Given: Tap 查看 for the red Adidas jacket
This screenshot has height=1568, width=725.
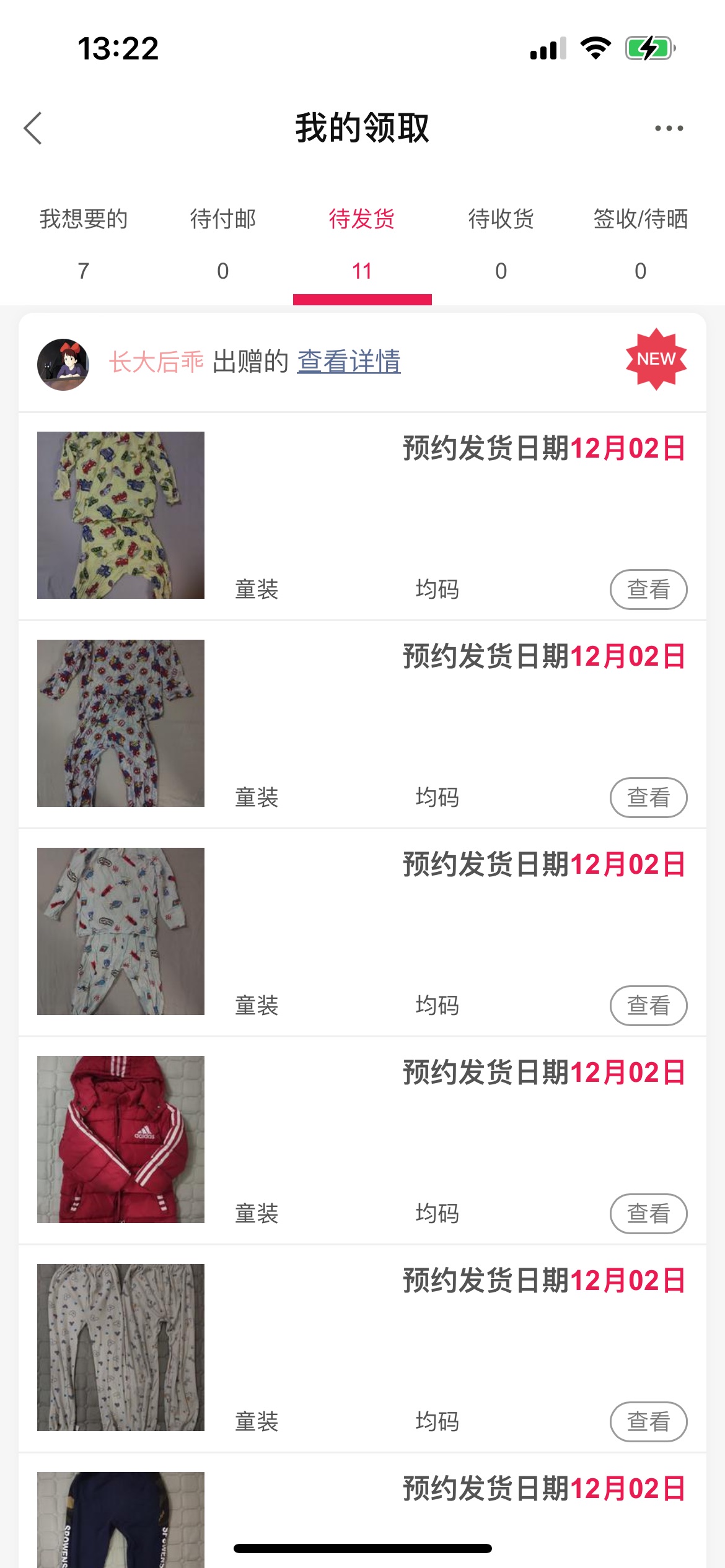Looking at the screenshot, I should [x=649, y=1214].
